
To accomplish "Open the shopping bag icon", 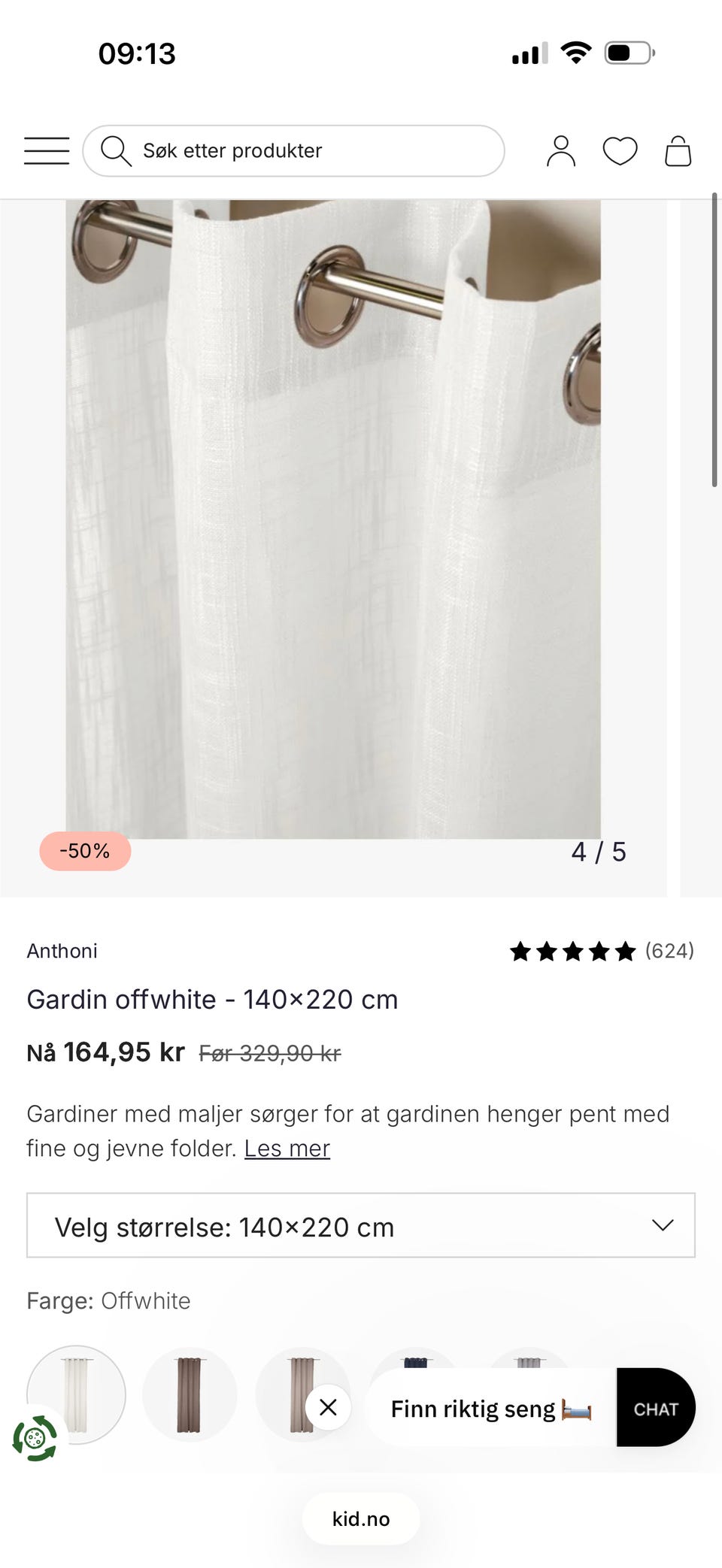I will [678, 150].
